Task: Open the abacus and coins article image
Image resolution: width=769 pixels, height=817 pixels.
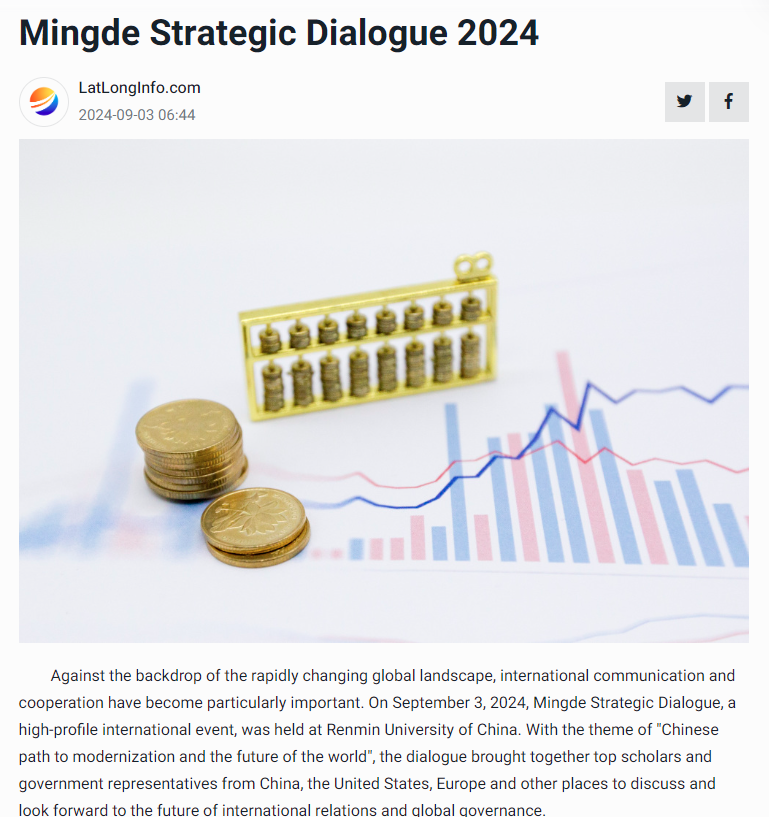Action: pos(384,390)
